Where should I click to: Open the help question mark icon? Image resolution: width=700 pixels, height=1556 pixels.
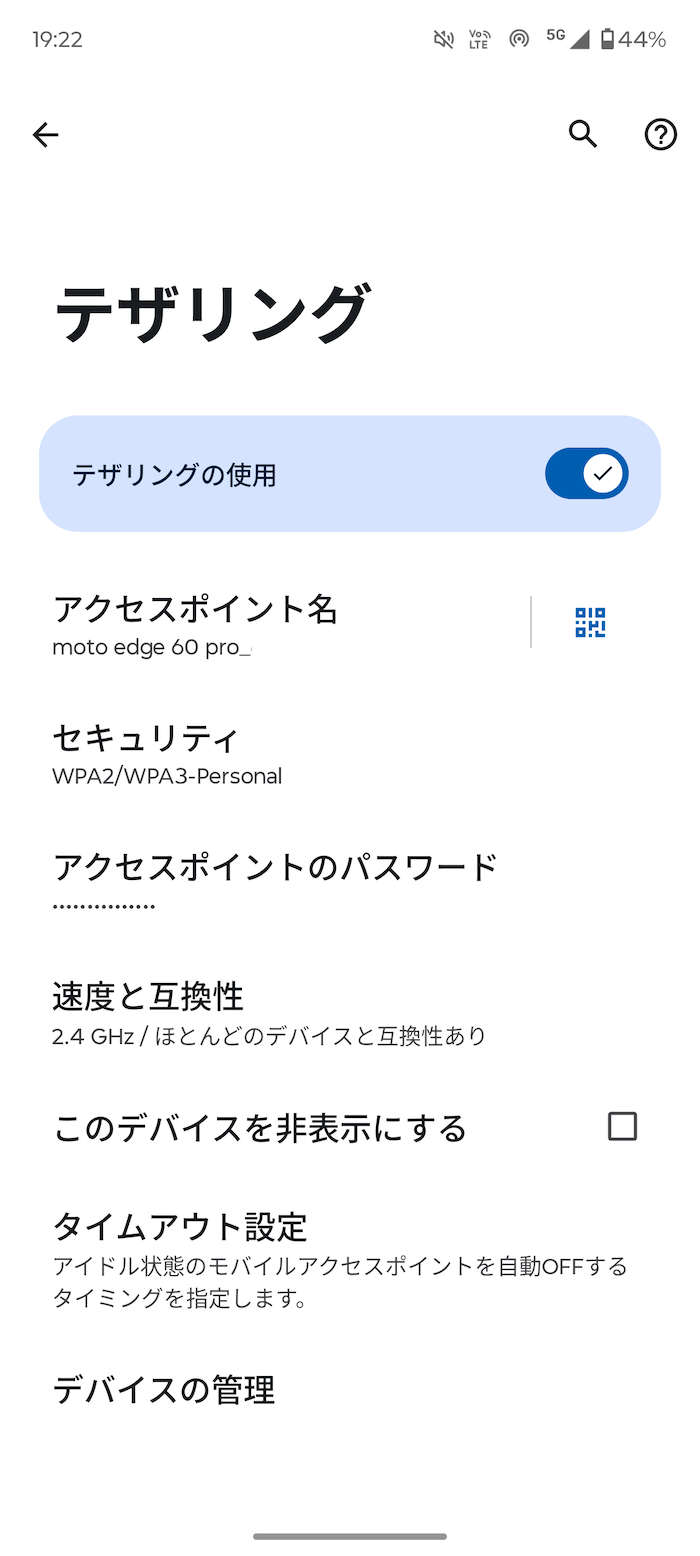coord(660,134)
